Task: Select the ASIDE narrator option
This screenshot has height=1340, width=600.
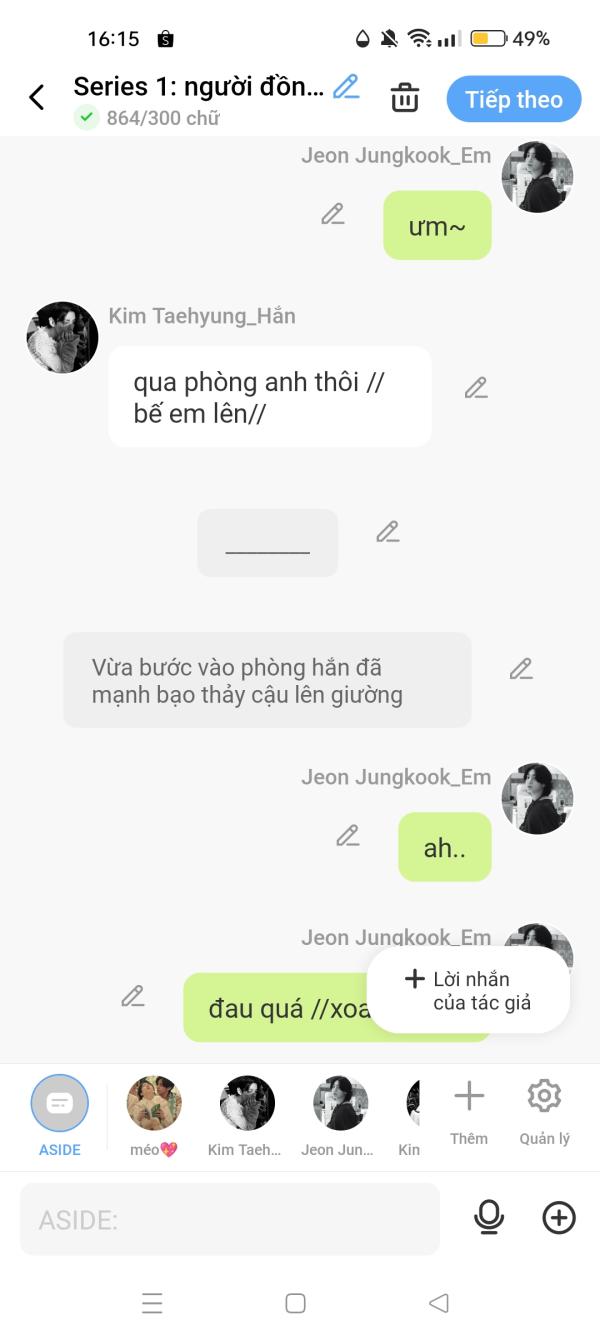Action: 60,1104
